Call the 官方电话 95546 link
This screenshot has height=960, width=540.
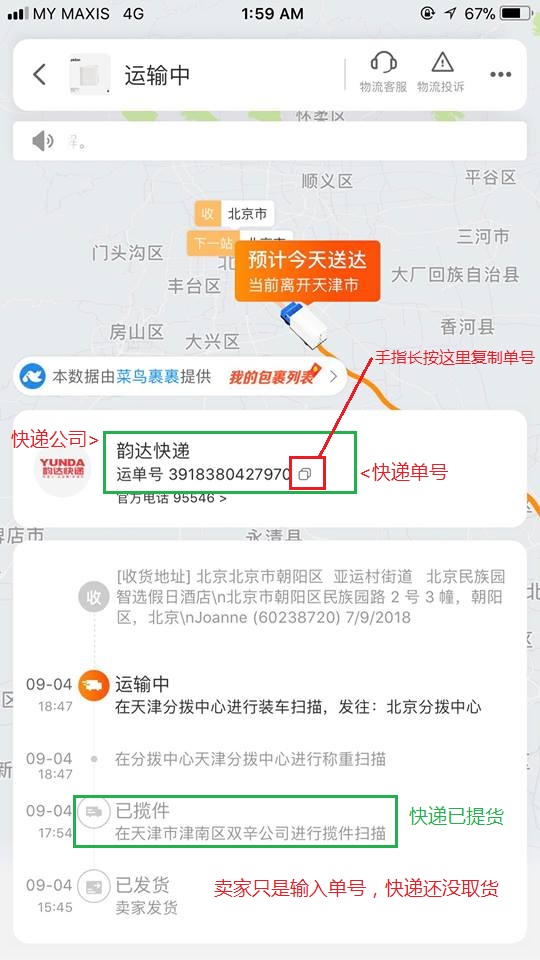[x=171, y=498]
